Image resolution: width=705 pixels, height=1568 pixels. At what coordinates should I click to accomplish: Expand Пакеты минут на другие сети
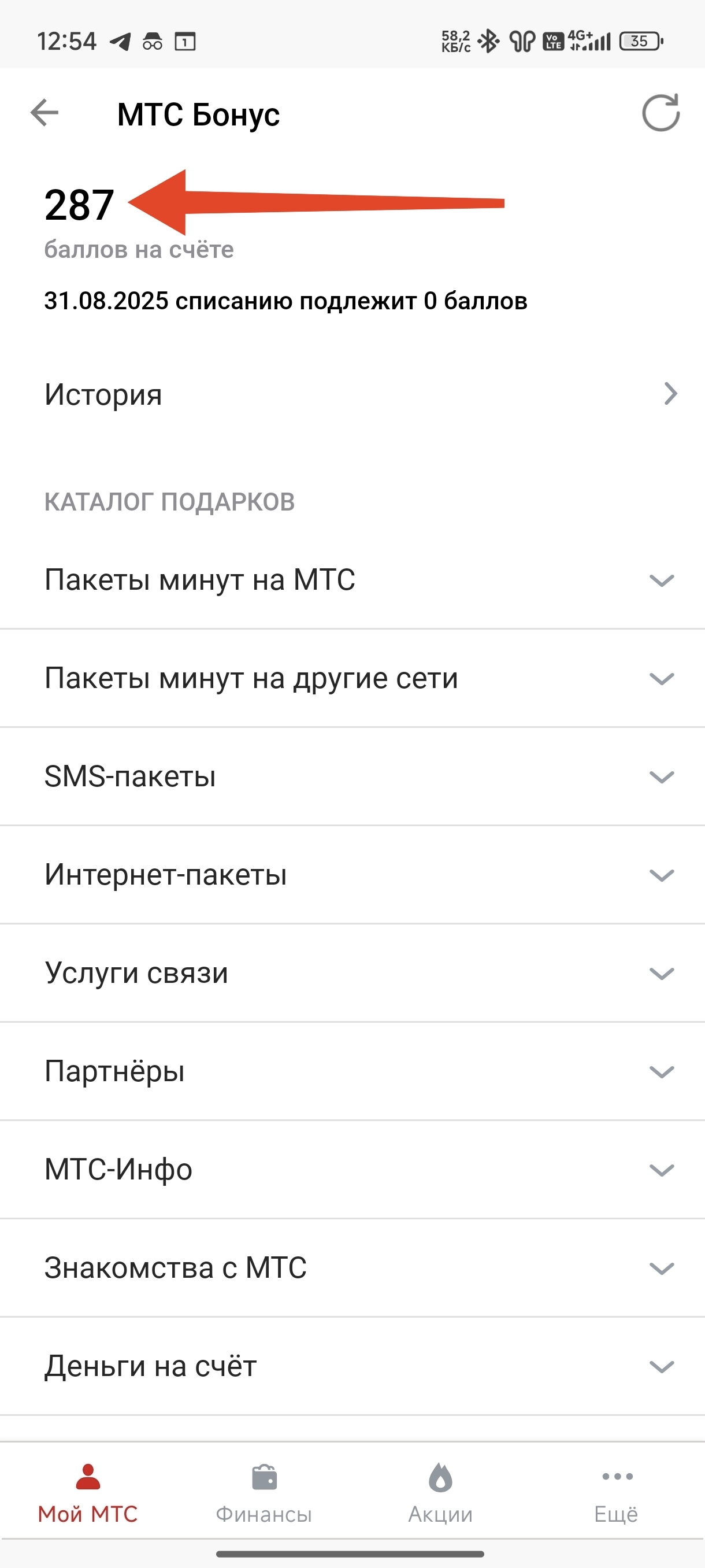[x=353, y=678]
